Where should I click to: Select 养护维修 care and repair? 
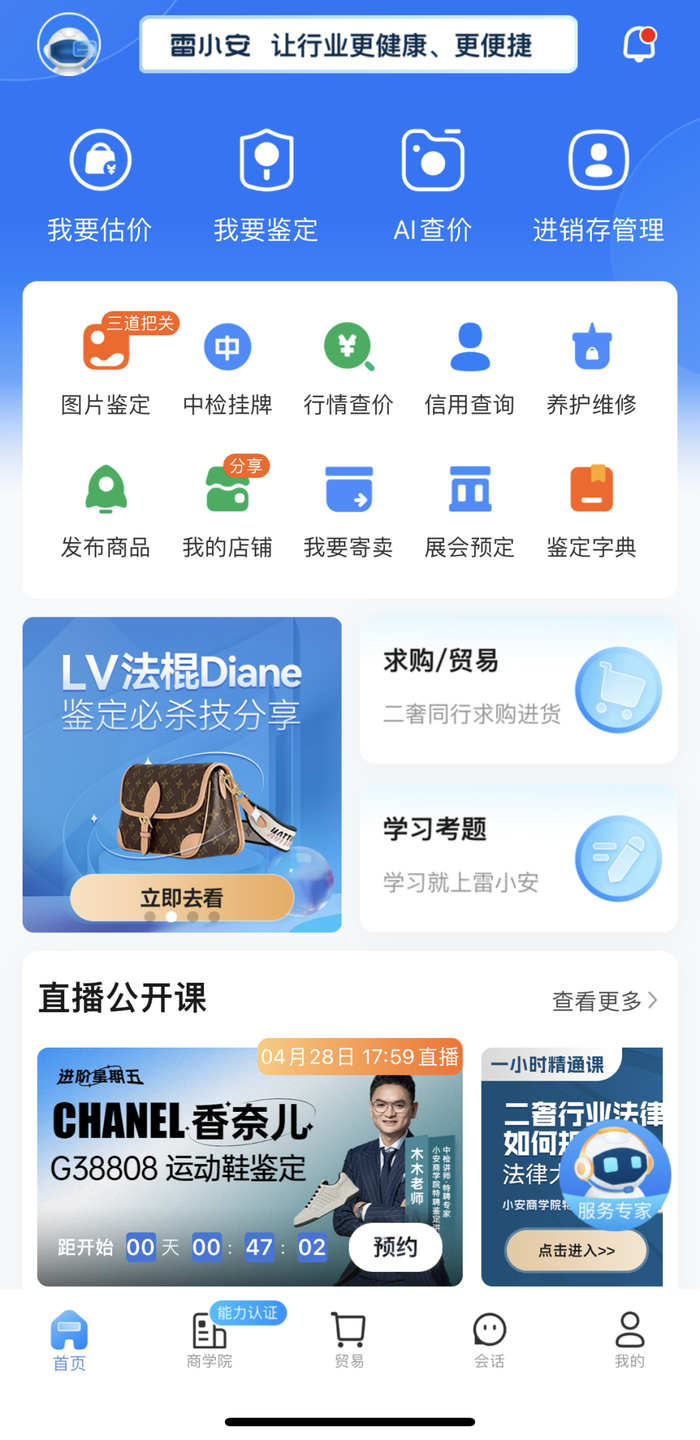pyautogui.click(x=591, y=367)
